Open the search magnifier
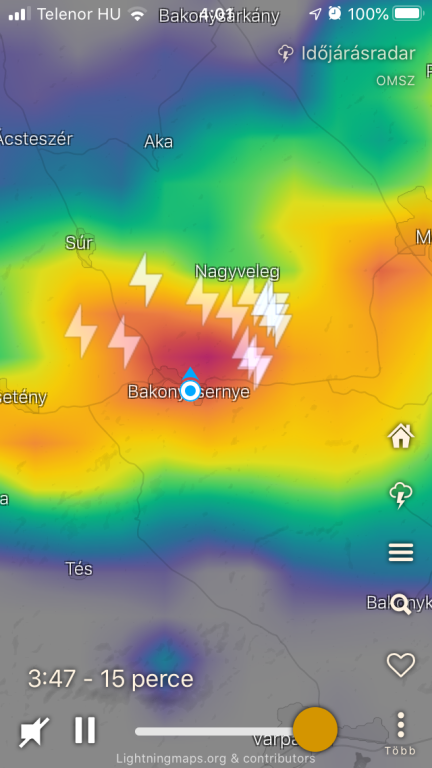Viewport: 432px width, 768px height. pos(401,604)
